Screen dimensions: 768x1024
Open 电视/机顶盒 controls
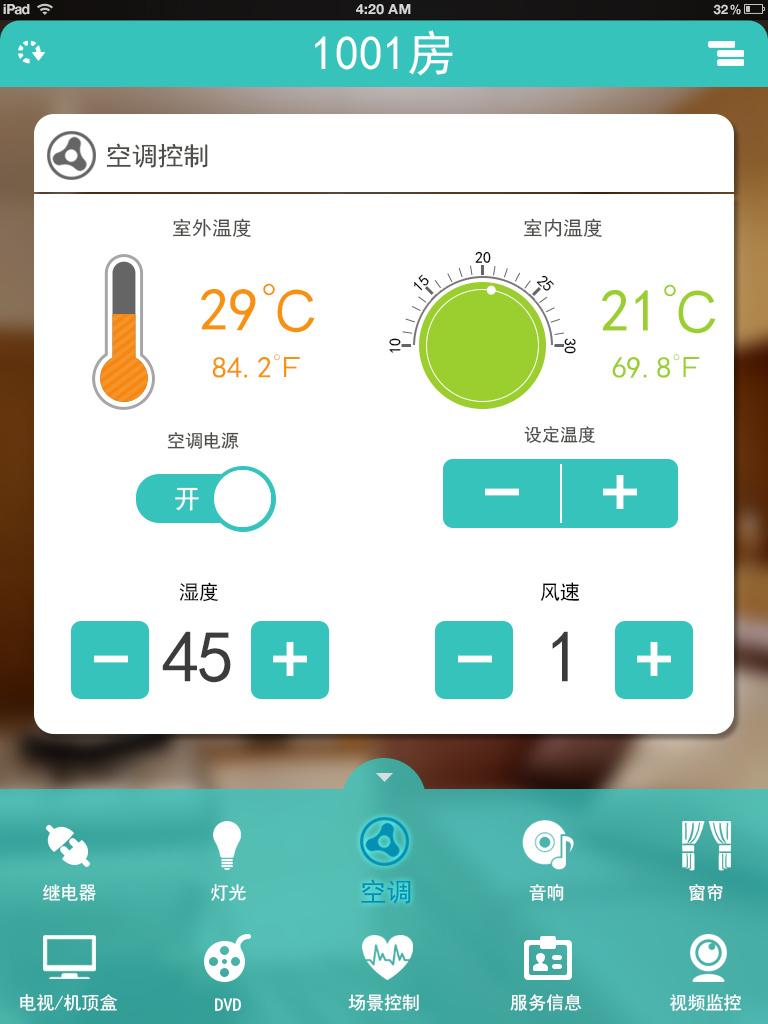(x=69, y=972)
